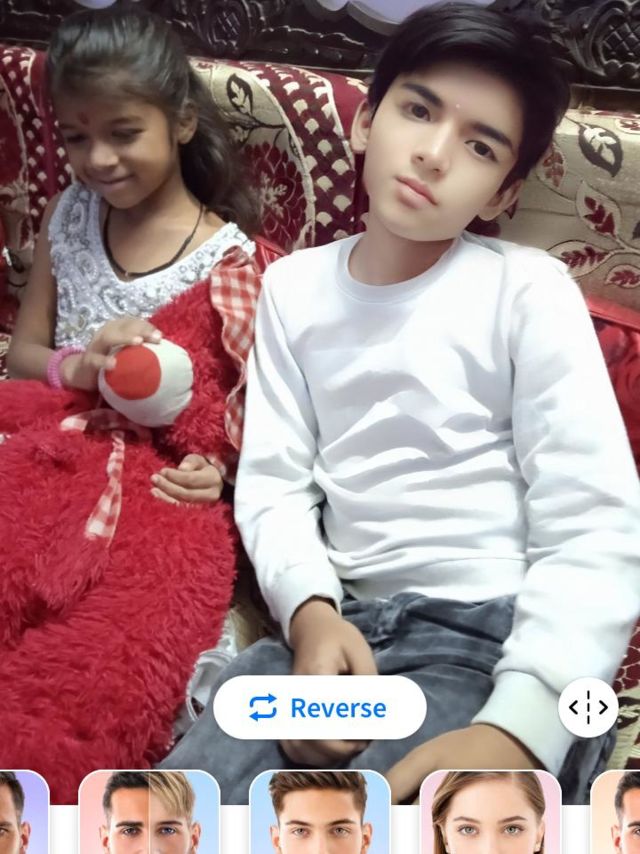The width and height of the screenshot is (640, 854).
Task: Open the before/after compare icon
Action: coord(588,708)
